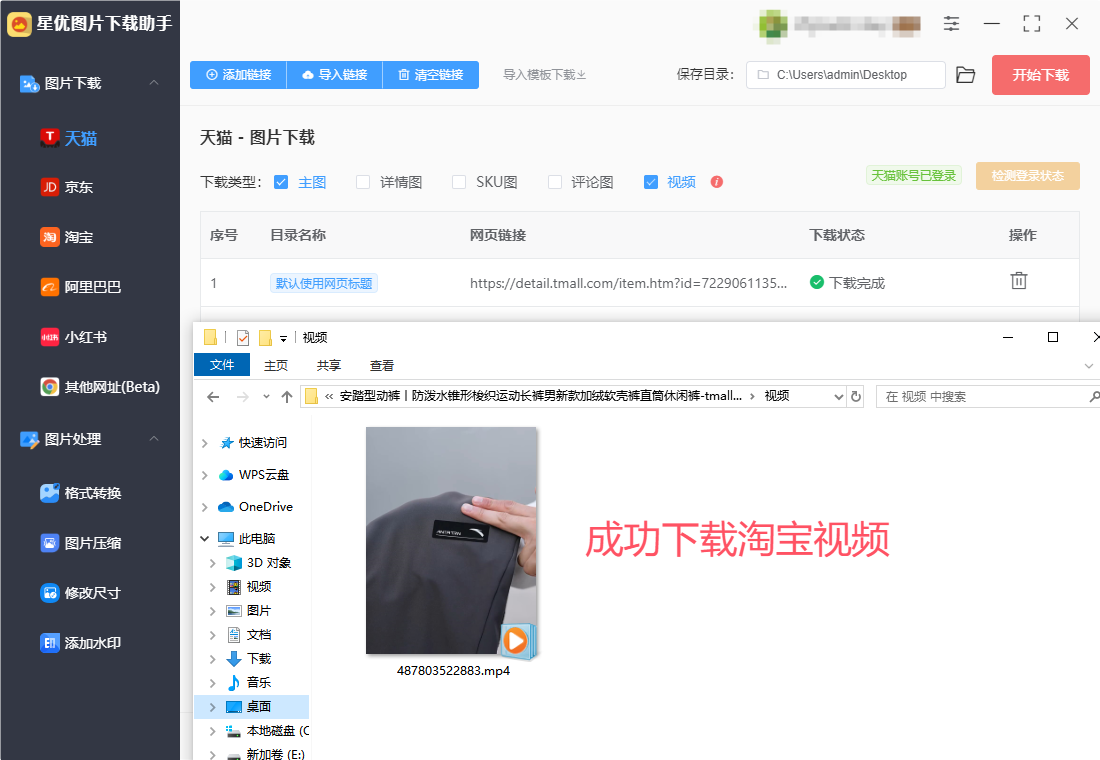Check the 详情图 download type

coord(363,182)
